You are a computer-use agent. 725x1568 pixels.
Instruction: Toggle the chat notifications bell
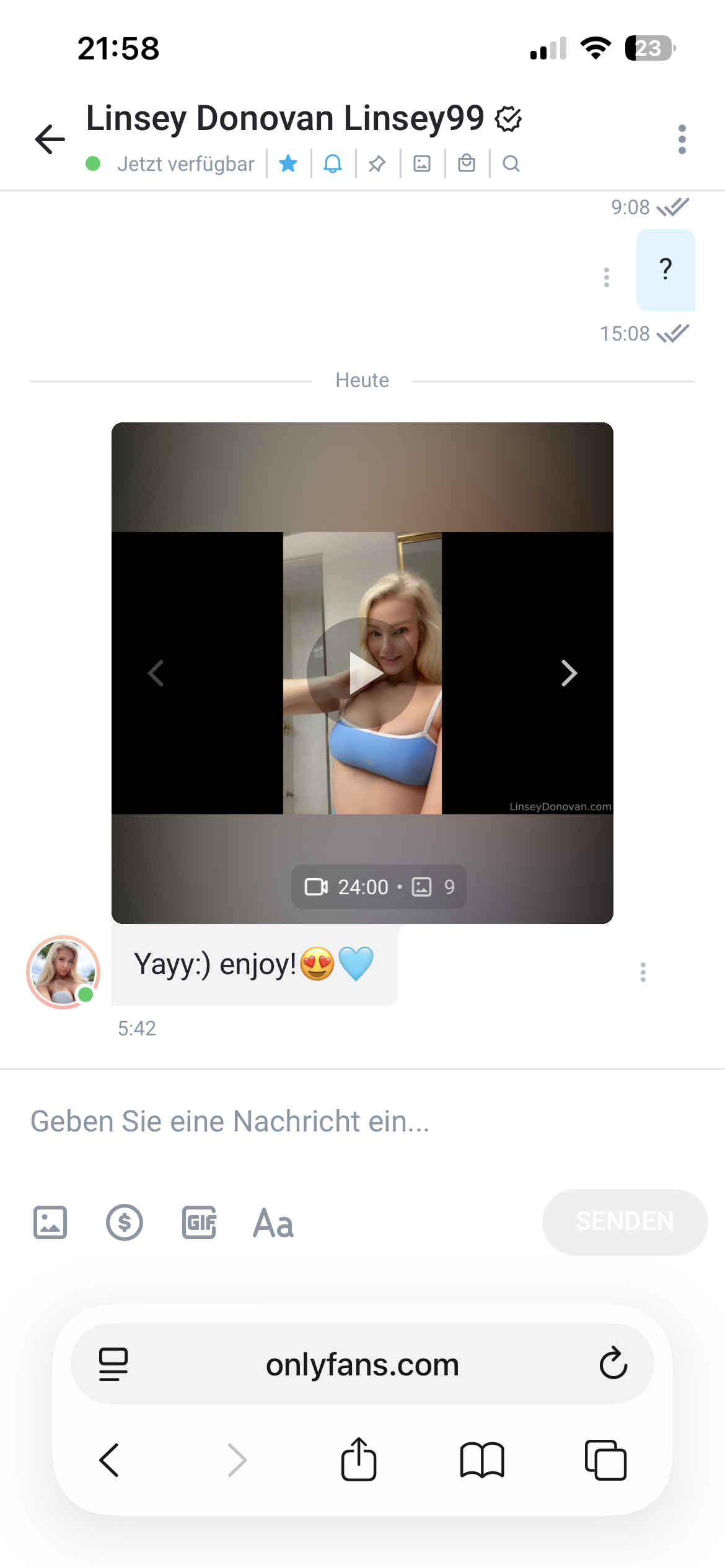pos(333,163)
